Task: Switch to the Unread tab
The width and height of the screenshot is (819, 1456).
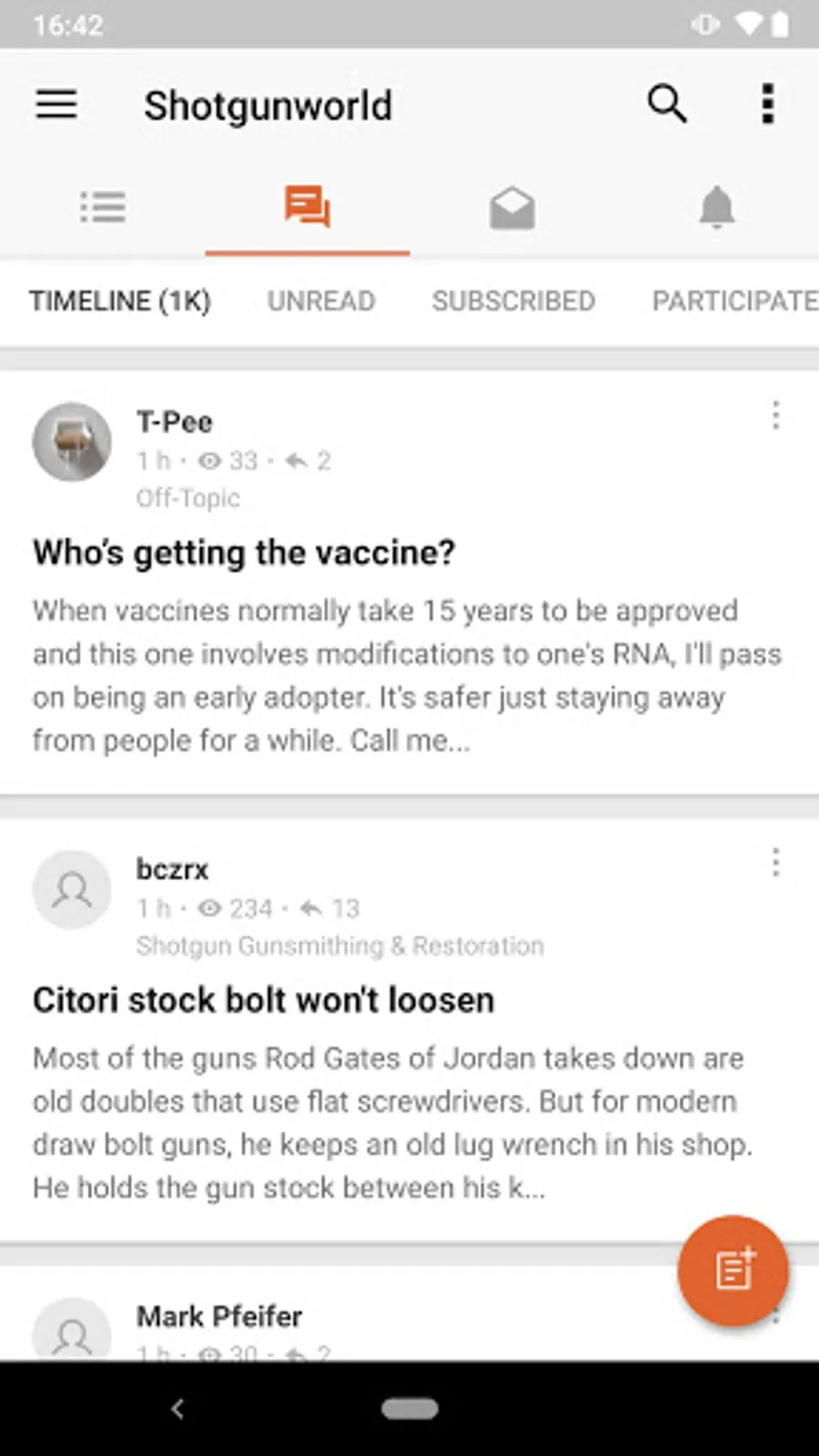Action: [321, 301]
